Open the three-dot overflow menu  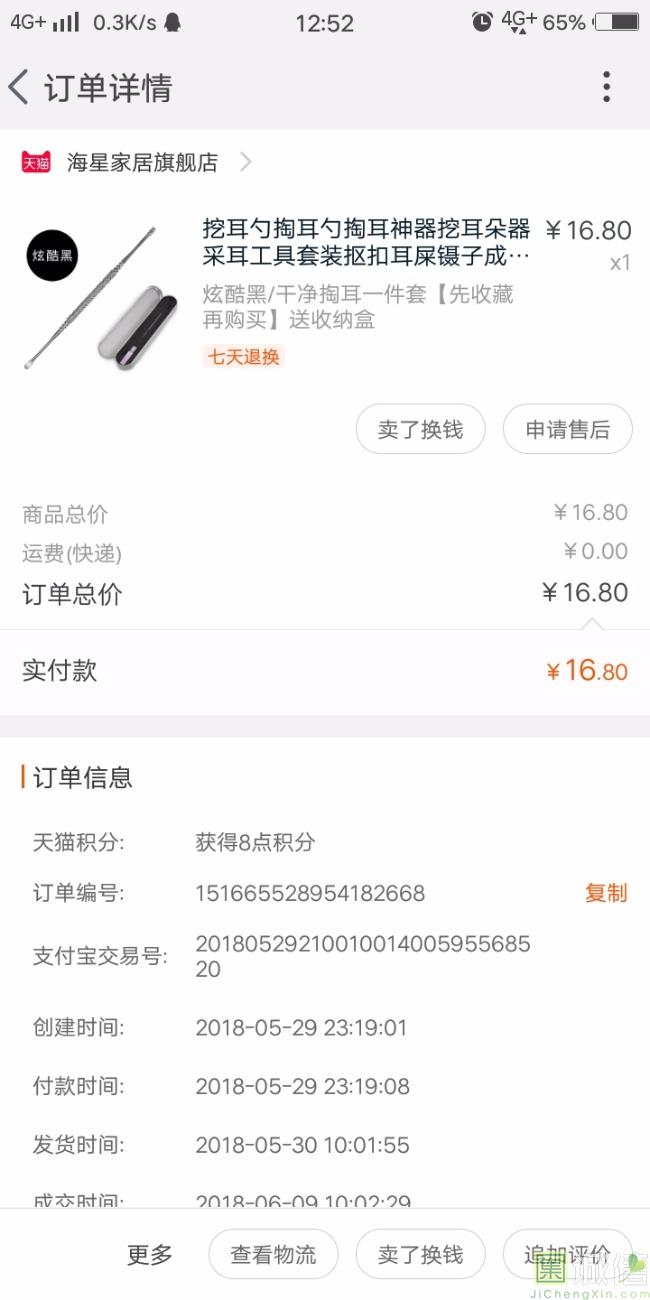606,88
